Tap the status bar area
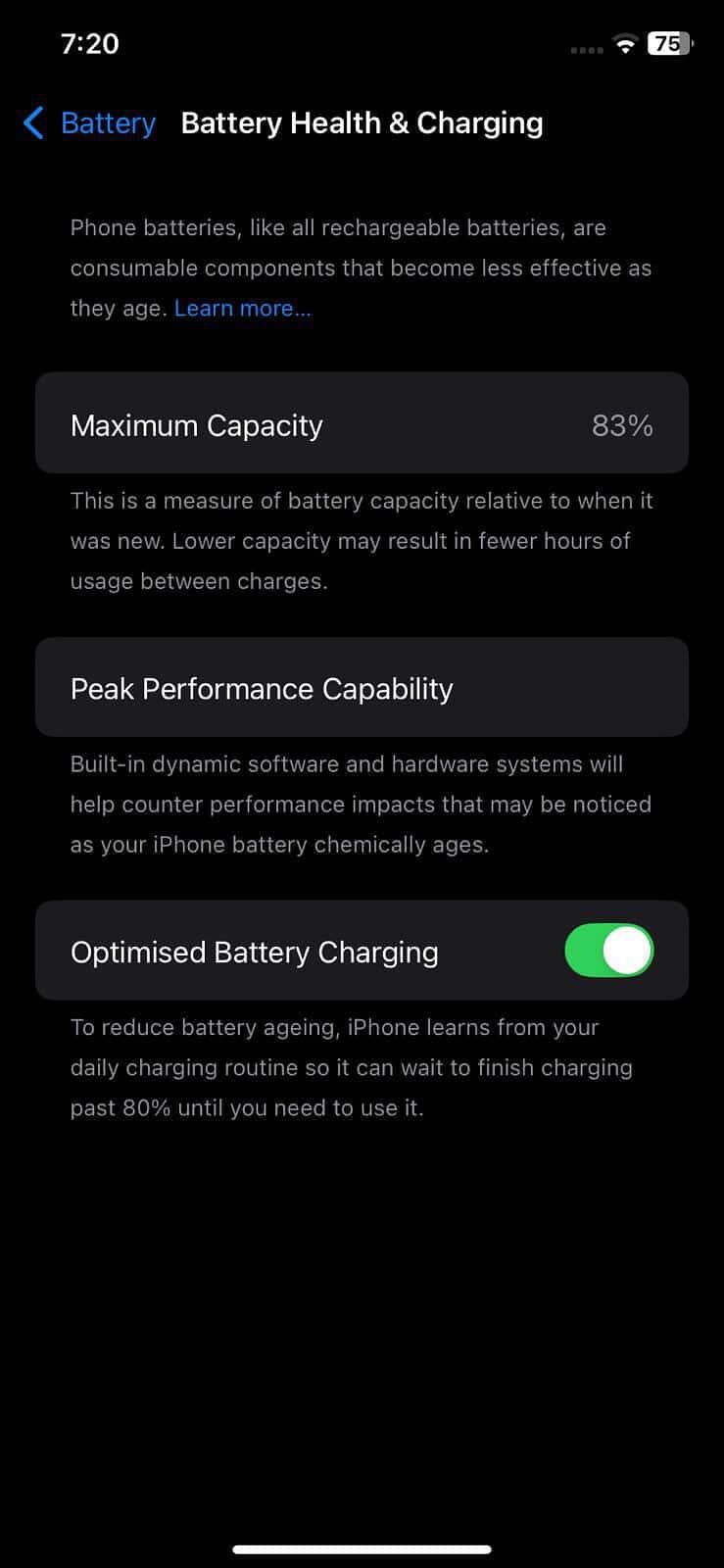This screenshot has height=1568, width=724. pyautogui.click(x=362, y=44)
